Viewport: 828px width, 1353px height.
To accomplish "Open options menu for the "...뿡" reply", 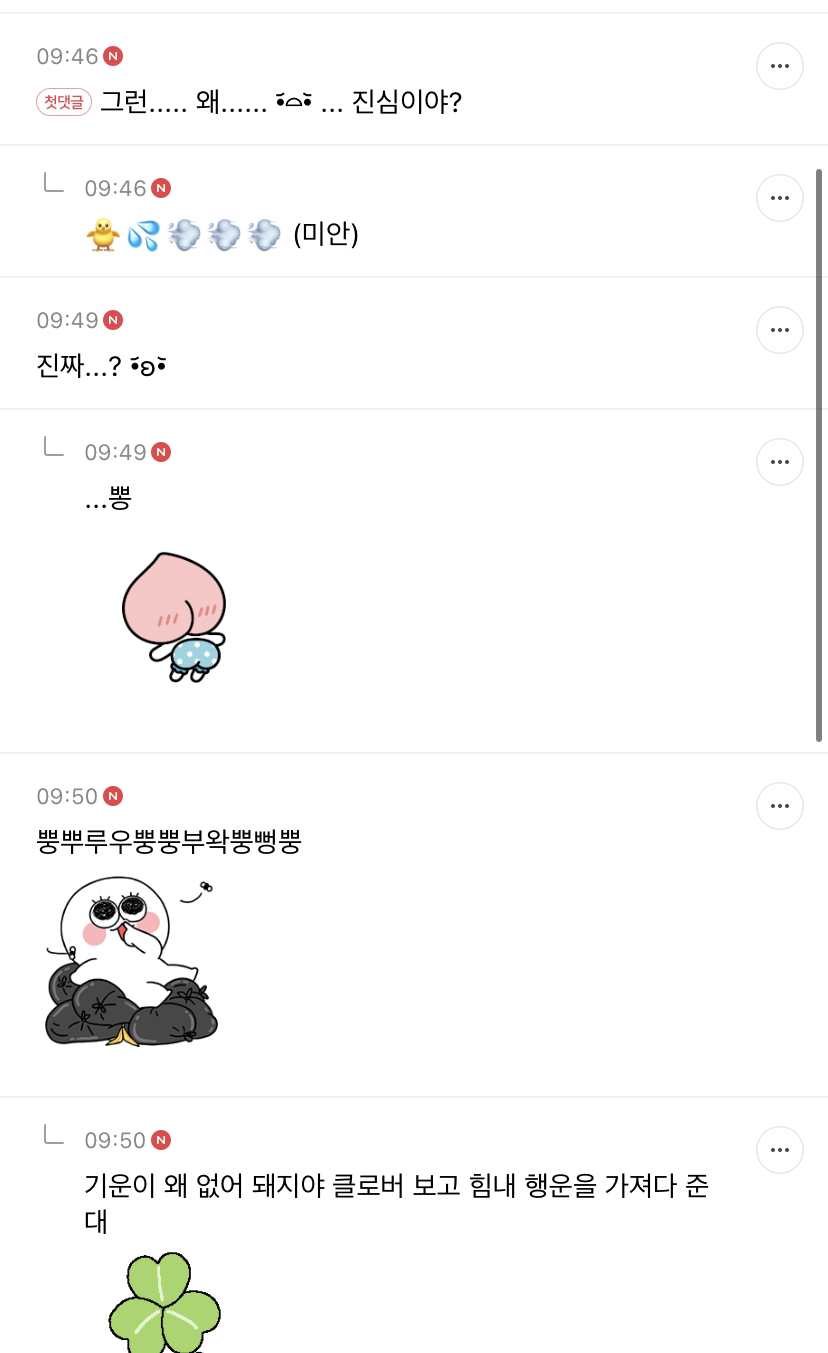I will (x=780, y=462).
